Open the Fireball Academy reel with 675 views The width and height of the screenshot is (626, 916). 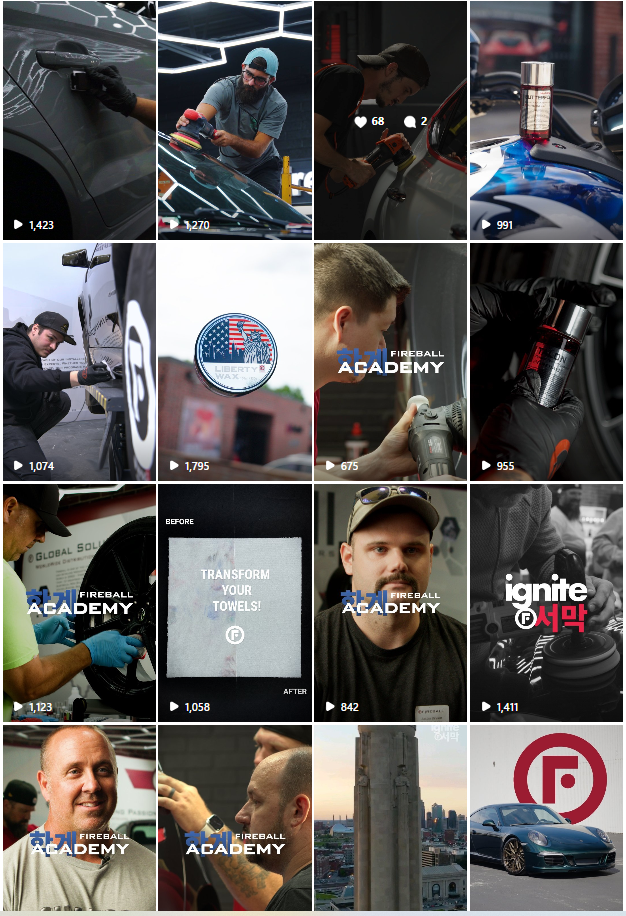tap(391, 361)
